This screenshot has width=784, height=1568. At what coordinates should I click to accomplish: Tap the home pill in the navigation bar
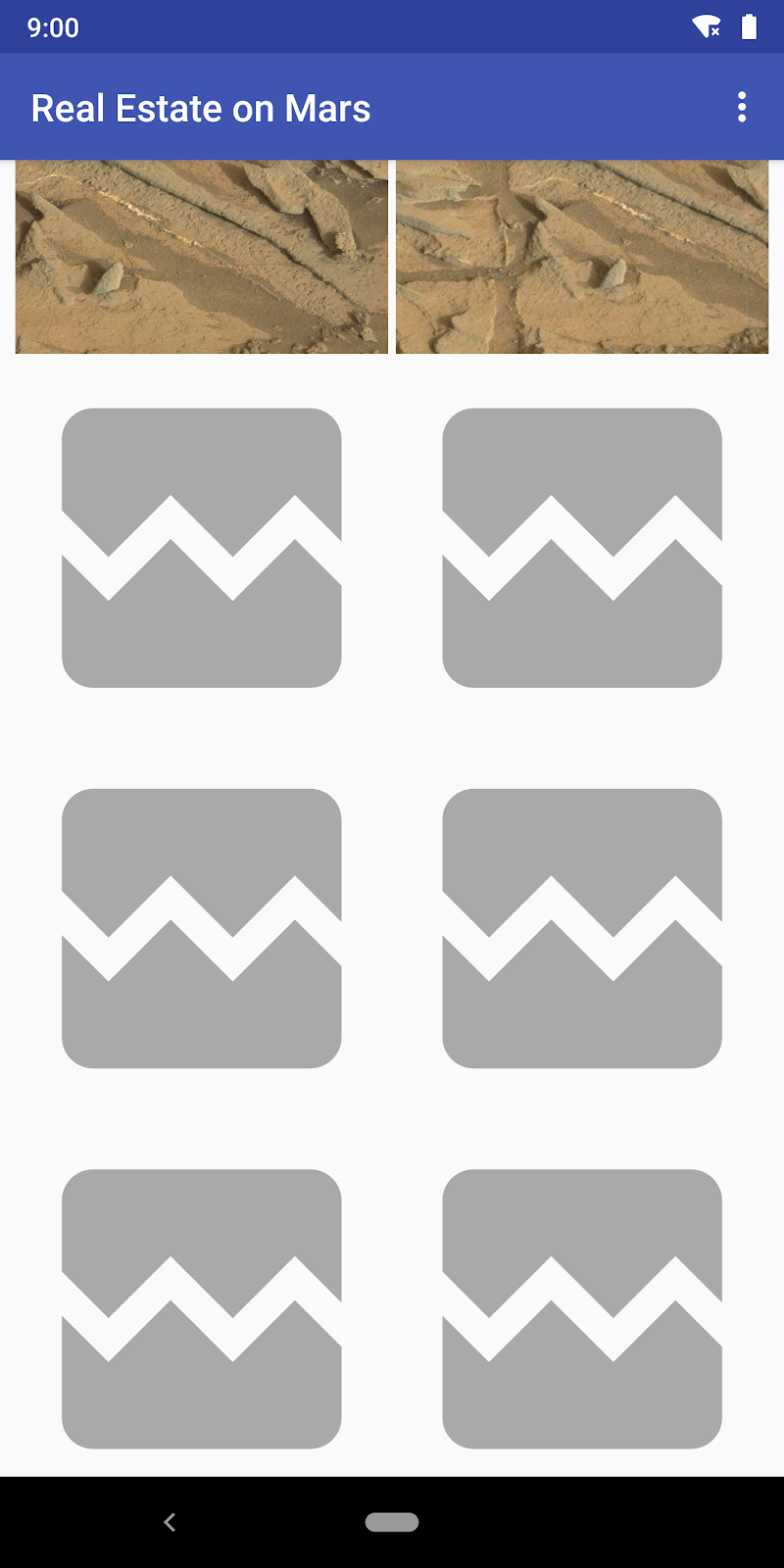coord(392,1522)
